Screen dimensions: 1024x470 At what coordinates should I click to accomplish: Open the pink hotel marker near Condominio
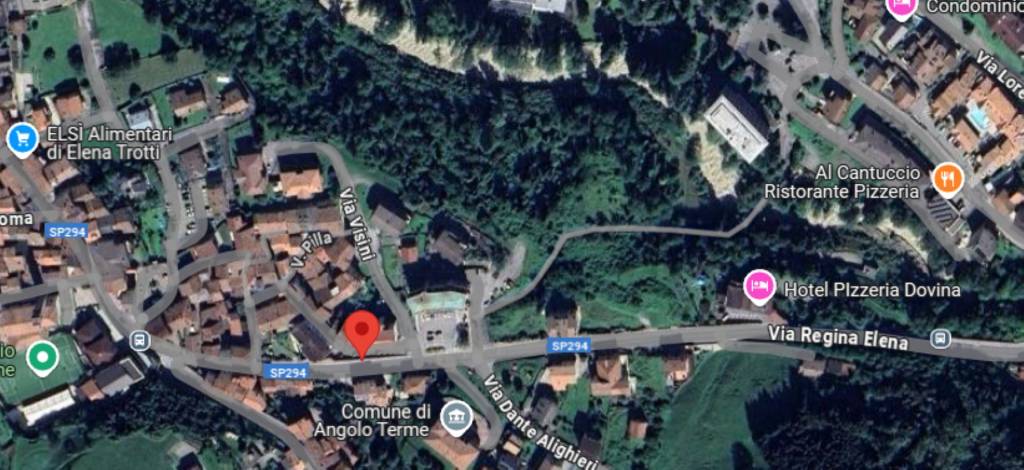(x=902, y=8)
